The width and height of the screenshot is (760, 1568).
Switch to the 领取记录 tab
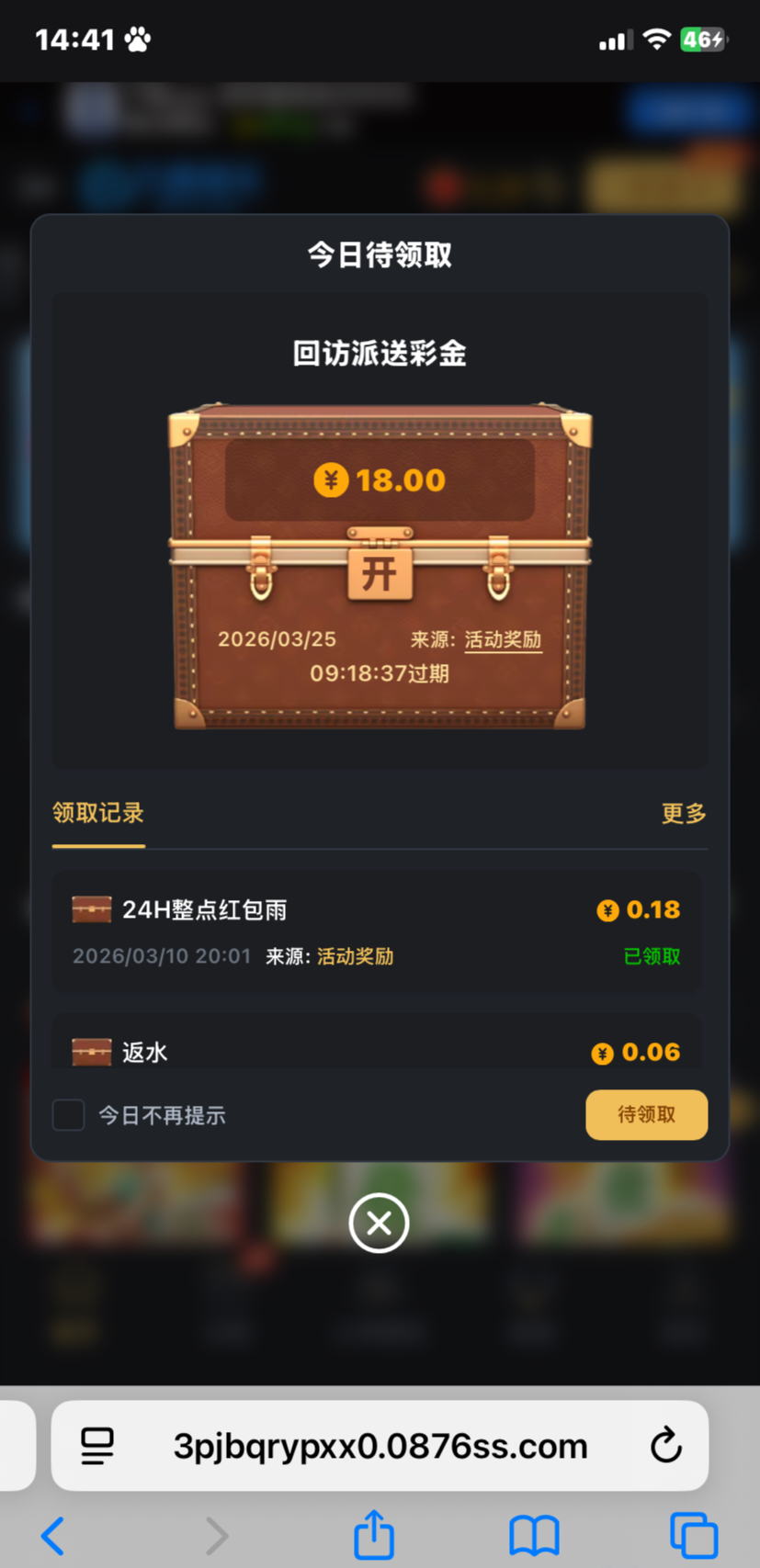point(98,813)
